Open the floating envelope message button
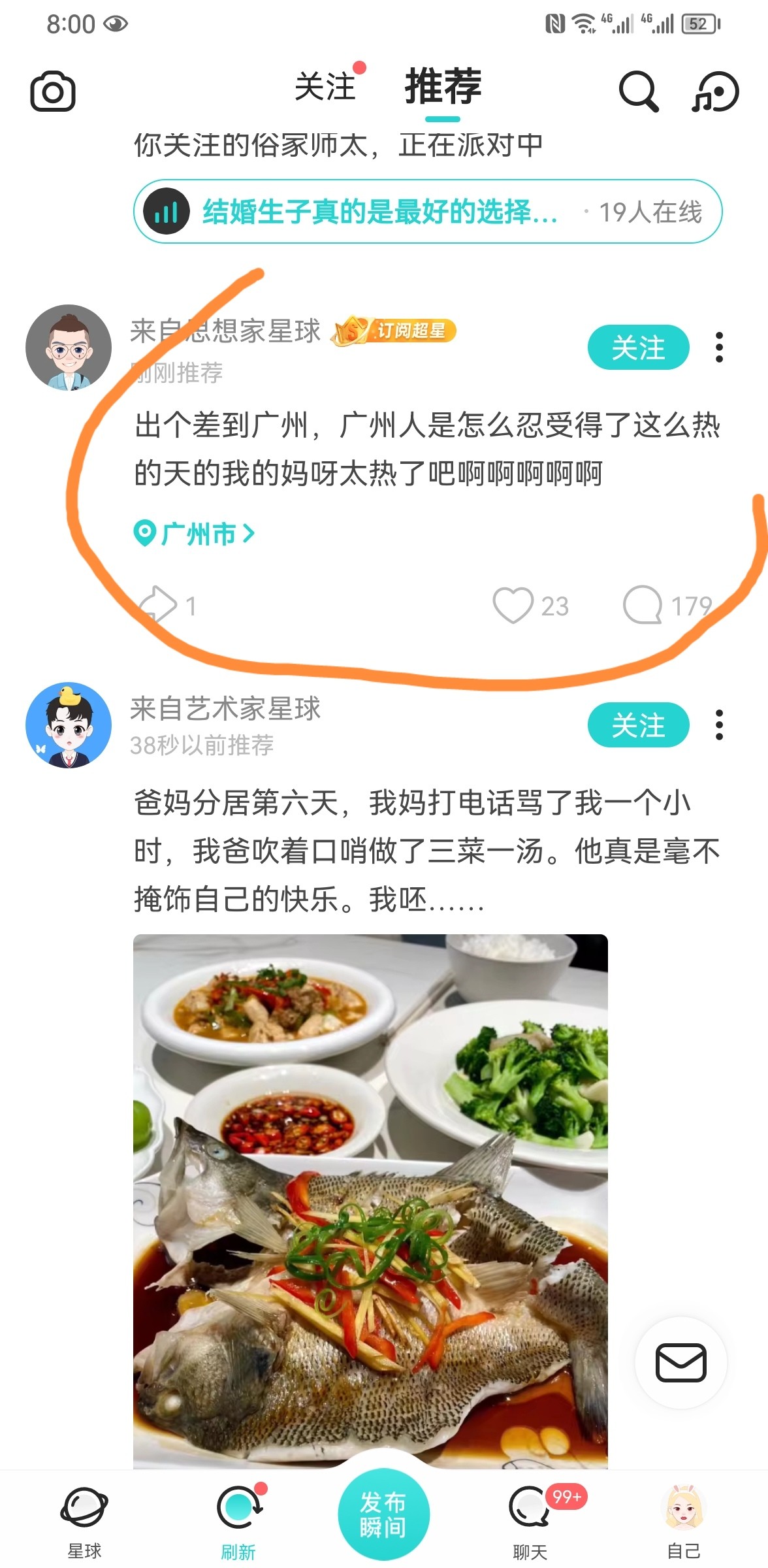The image size is (768, 1568). [681, 1363]
